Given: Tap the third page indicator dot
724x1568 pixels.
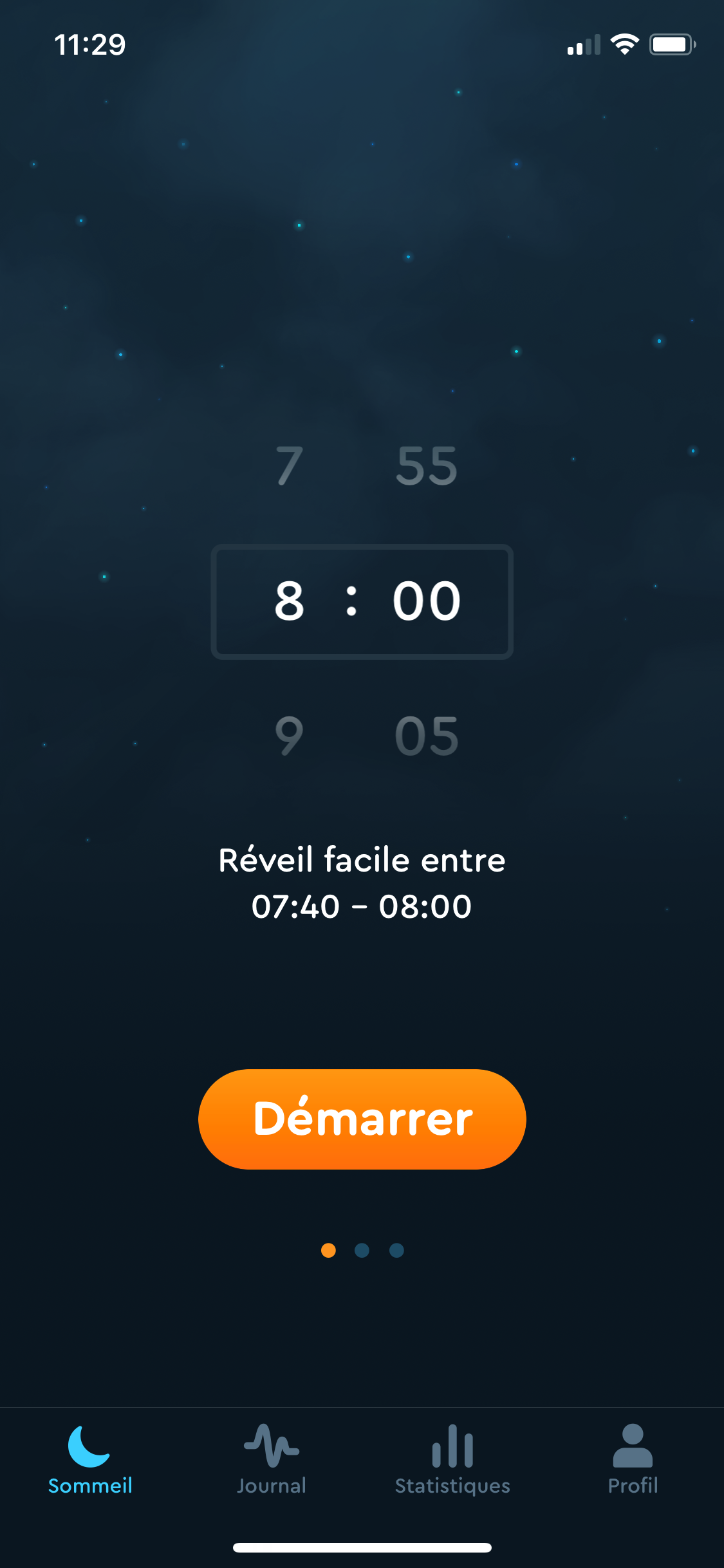Looking at the screenshot, I should click(x=396, y=1250).
